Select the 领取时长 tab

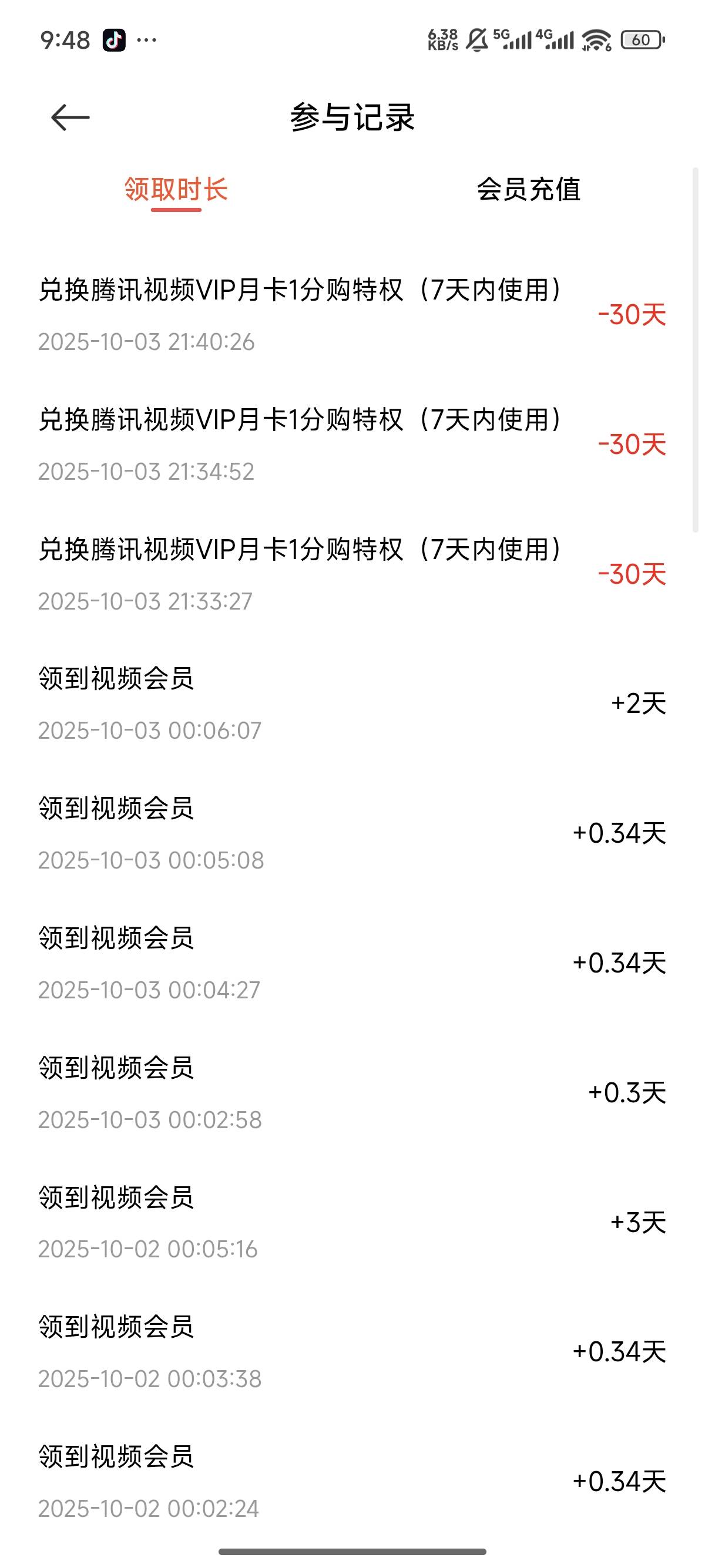point(176,189)
